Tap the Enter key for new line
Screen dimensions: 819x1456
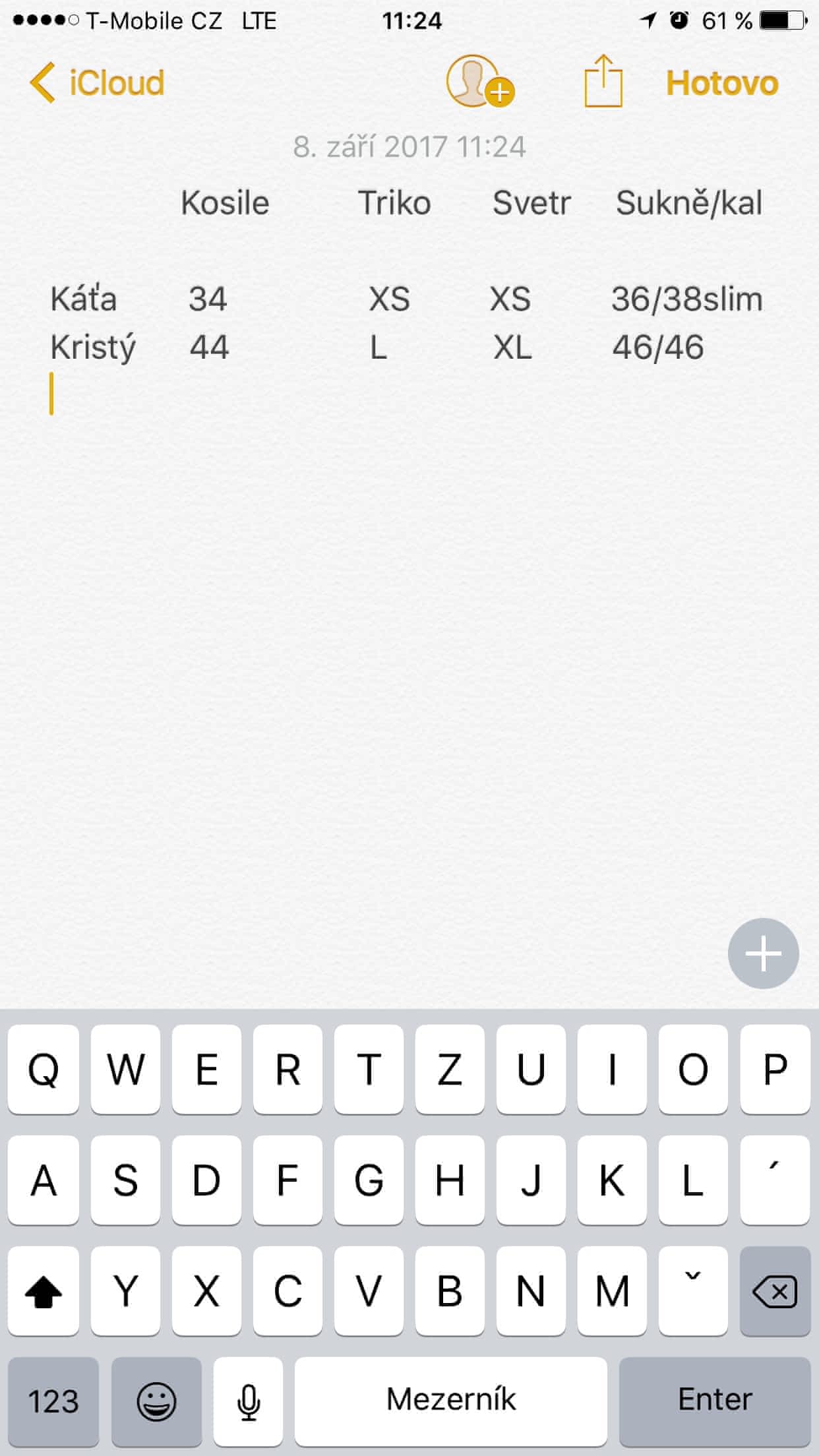(x=715, y=1401)
